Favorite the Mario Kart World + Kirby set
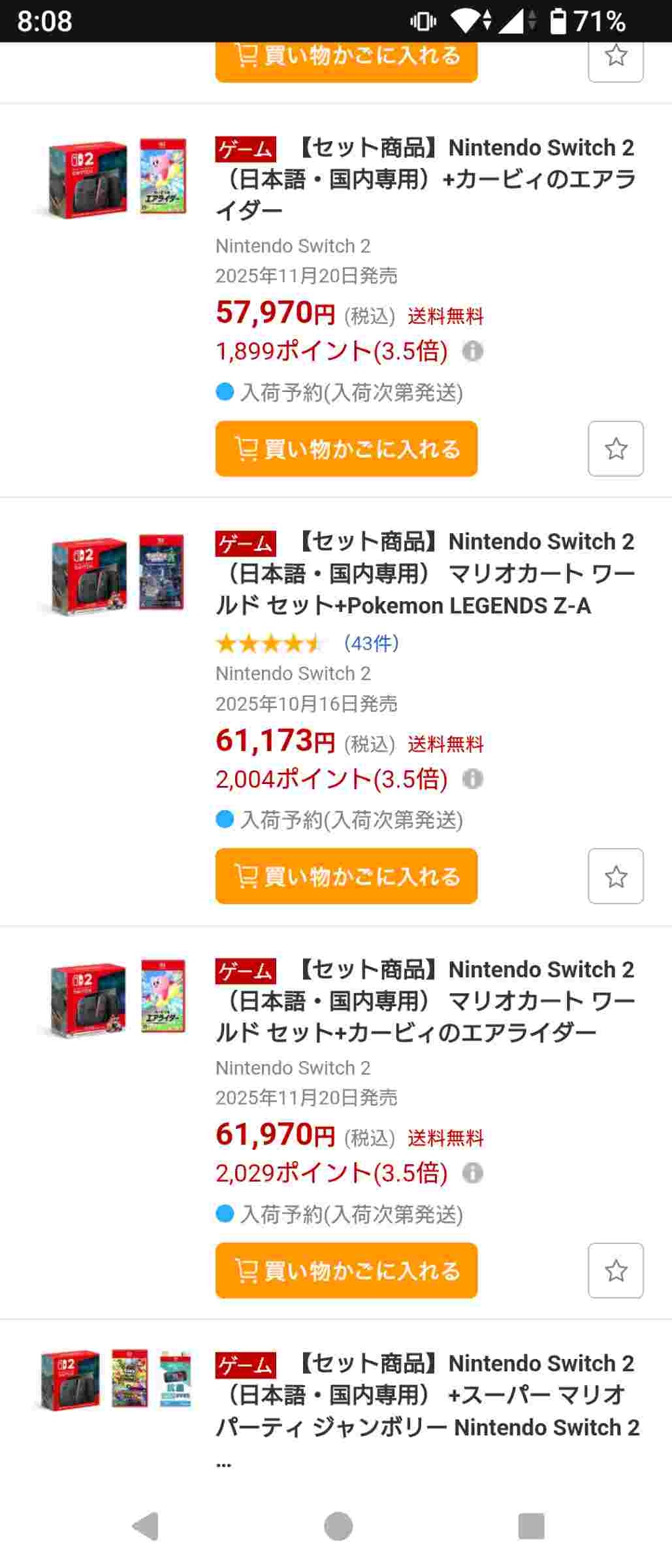The height and width of the screenshot is (1568, 672). tap(615, 1270)
